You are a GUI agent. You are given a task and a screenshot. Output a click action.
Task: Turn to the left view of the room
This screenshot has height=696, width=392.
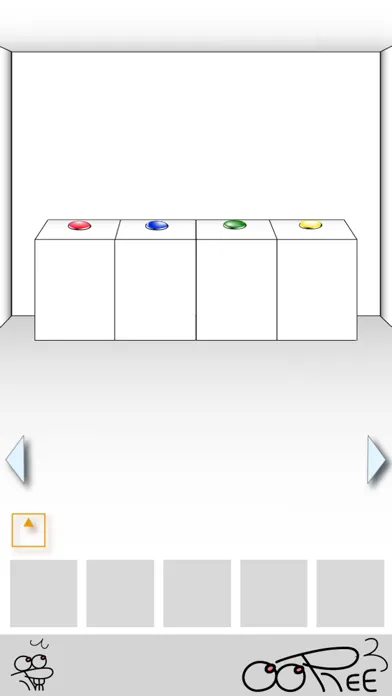click(16, 459)
